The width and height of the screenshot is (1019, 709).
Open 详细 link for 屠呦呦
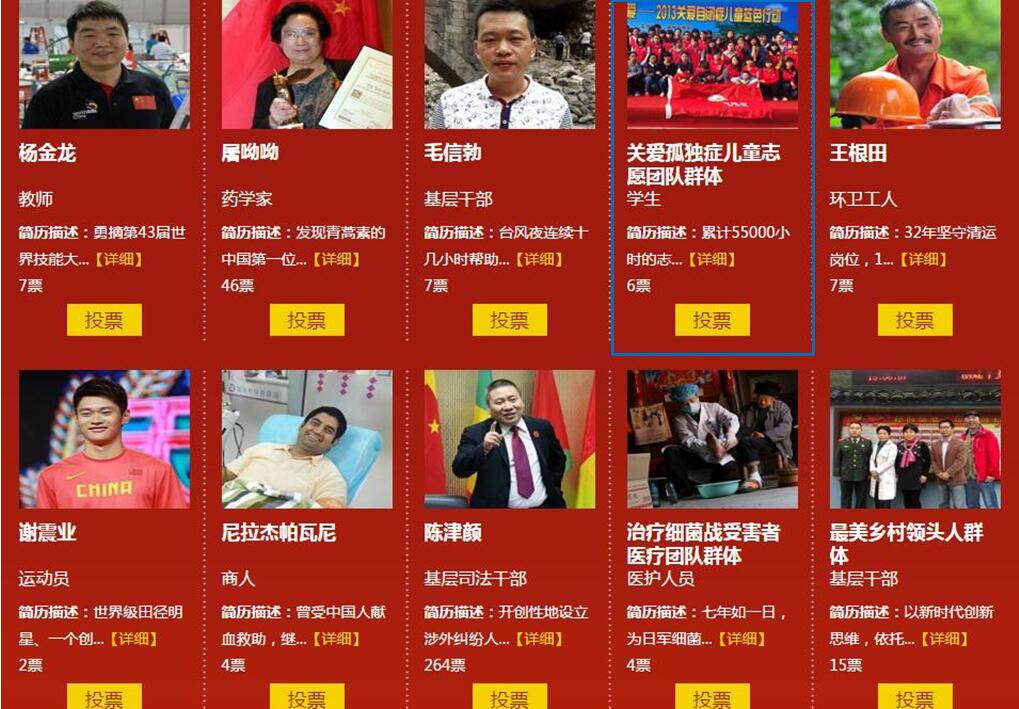coord(335,259)
